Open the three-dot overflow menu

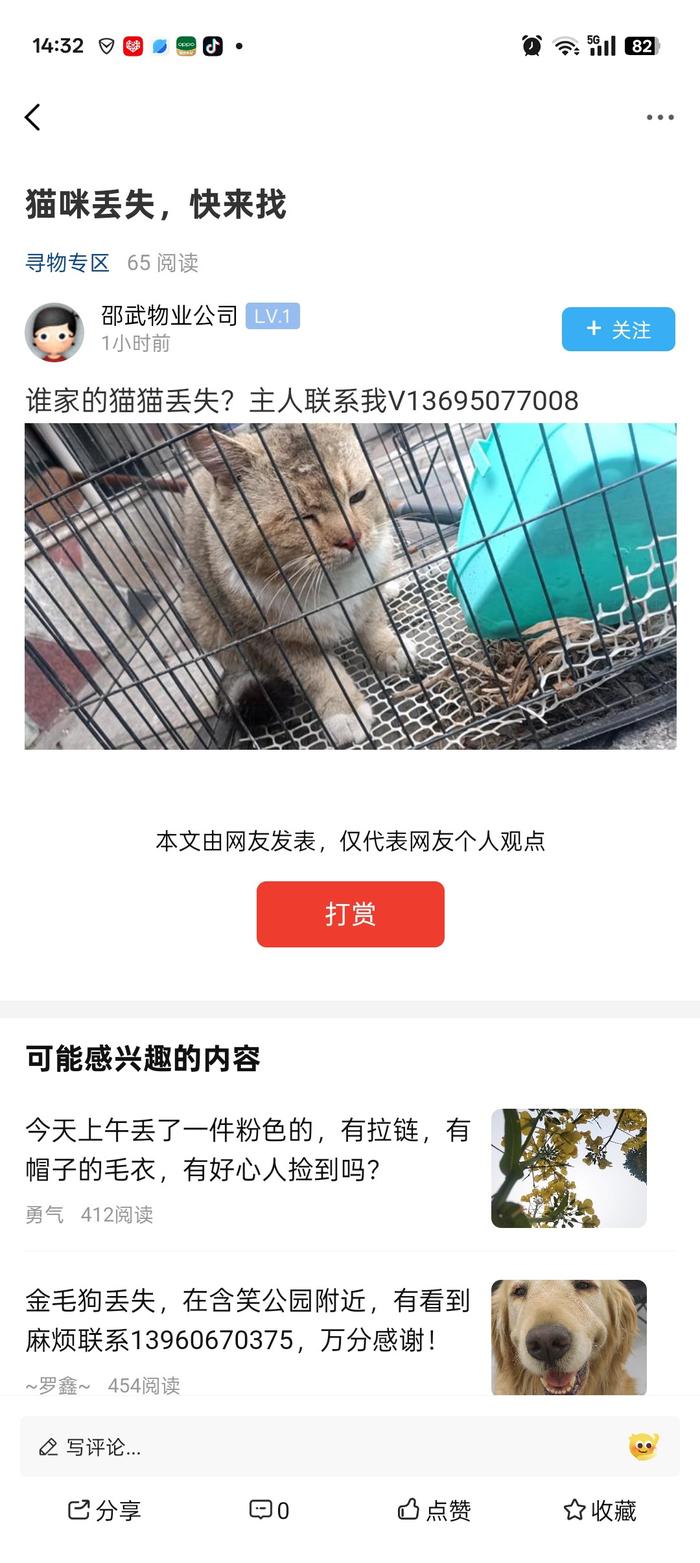659,117
